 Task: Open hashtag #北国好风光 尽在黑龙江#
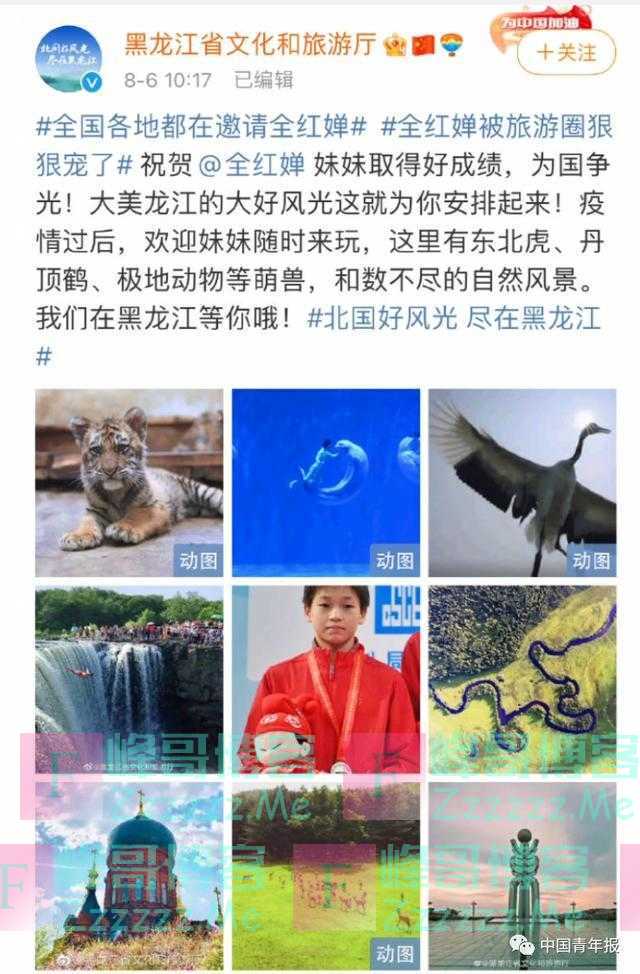(454, 318)
